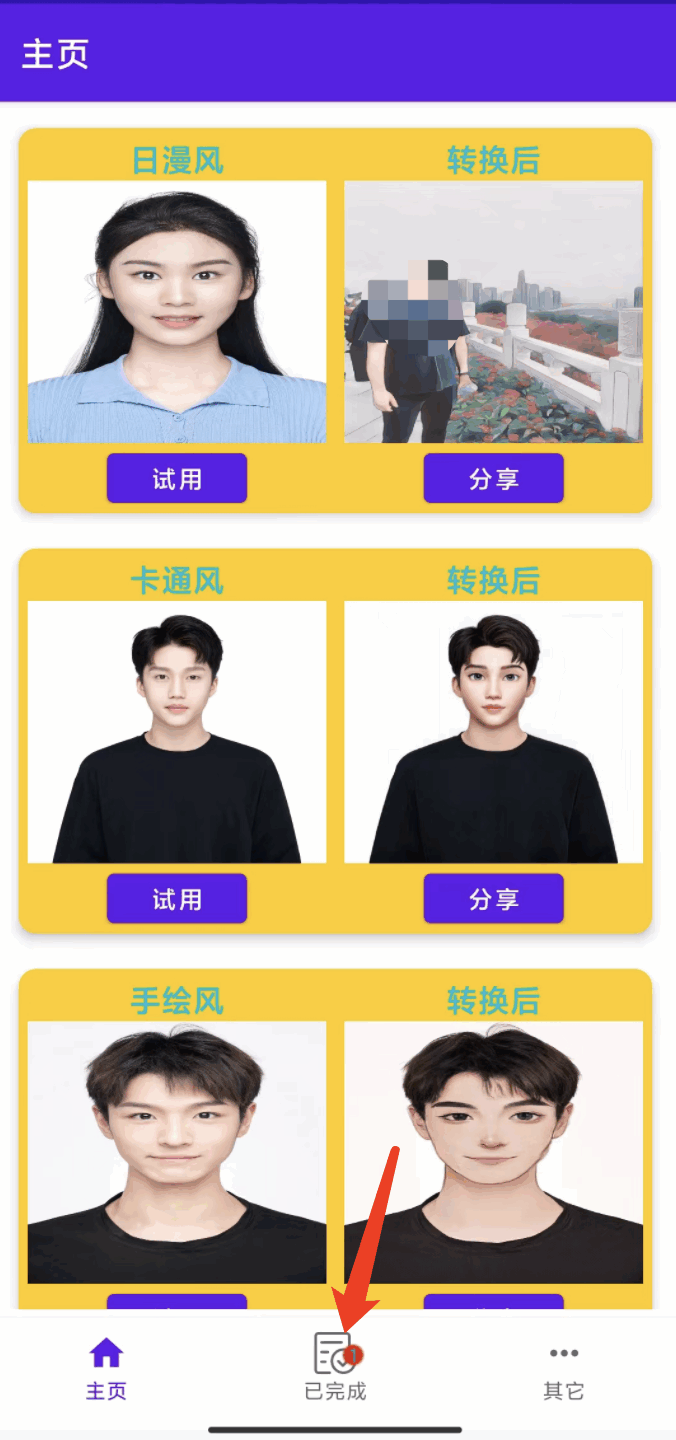Viewport: 676px width, 1440px height.
Task: Tap 分享 on the 日漫风 converted image
Action: click(x=493, y=479)
